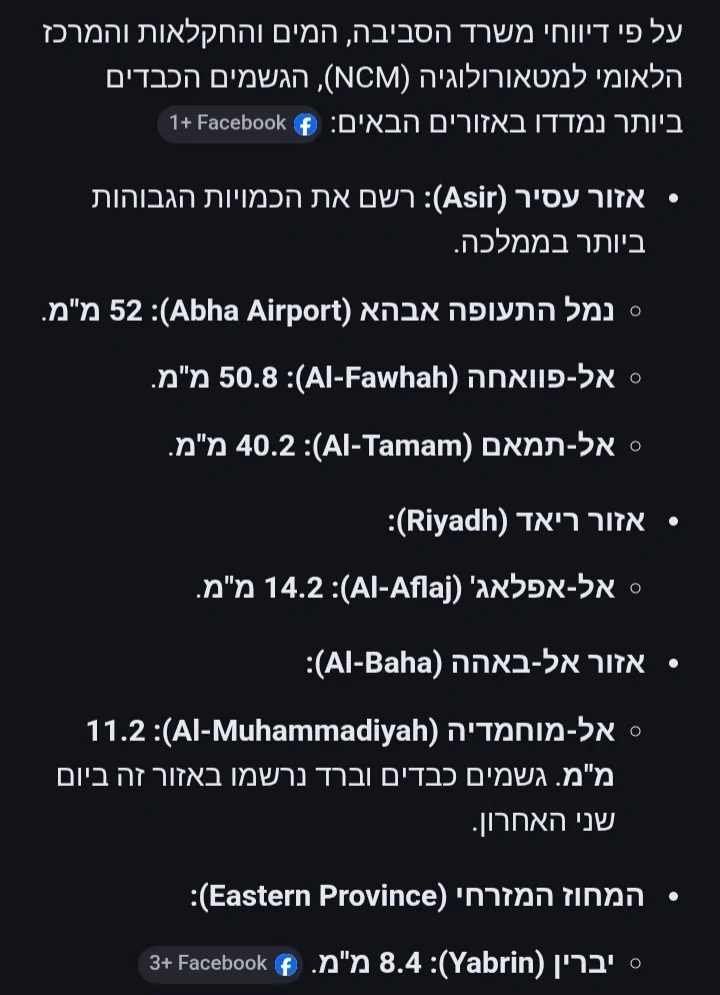Open the Facebook +1 source chip
The height and width of the screenshot is (995, 720).
click(x=240, y=124)
